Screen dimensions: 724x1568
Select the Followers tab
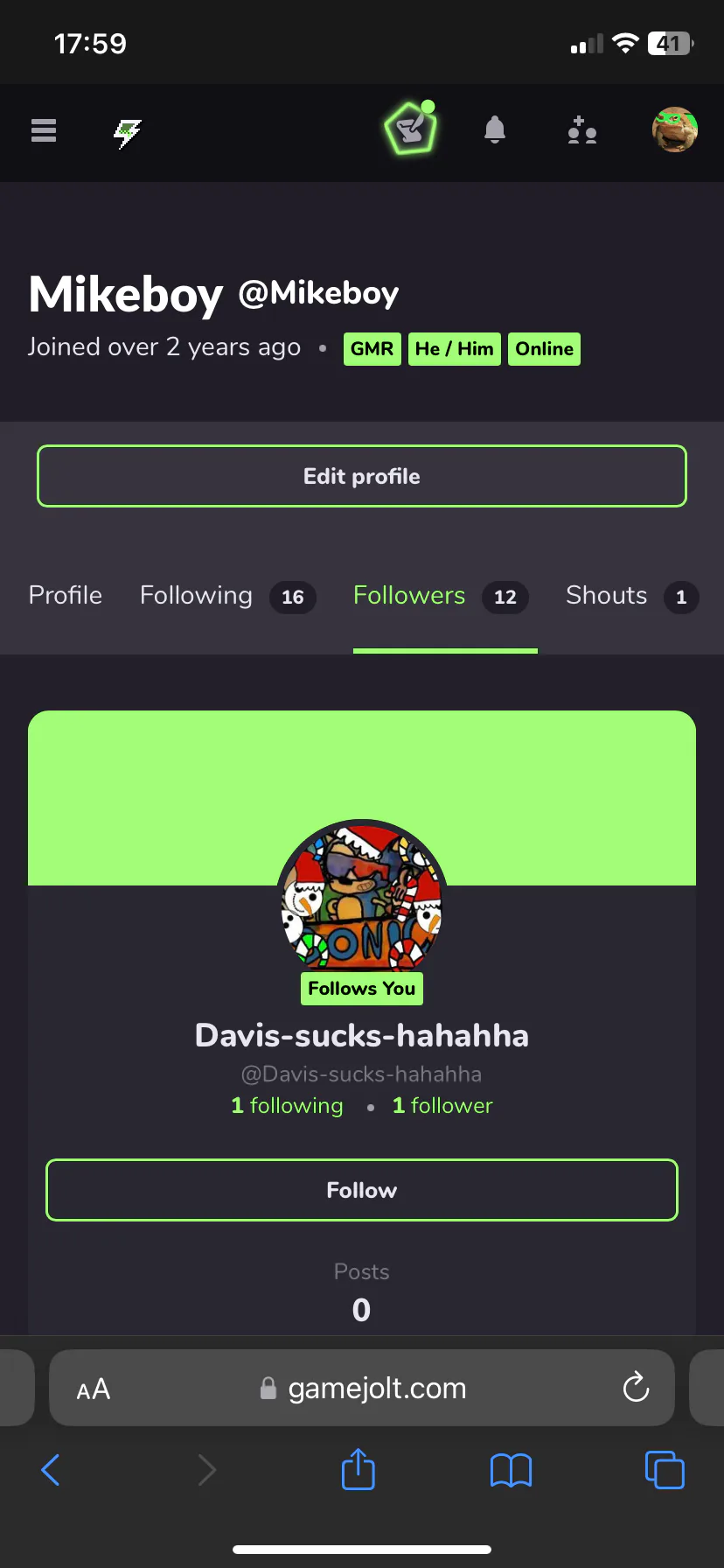442,596
